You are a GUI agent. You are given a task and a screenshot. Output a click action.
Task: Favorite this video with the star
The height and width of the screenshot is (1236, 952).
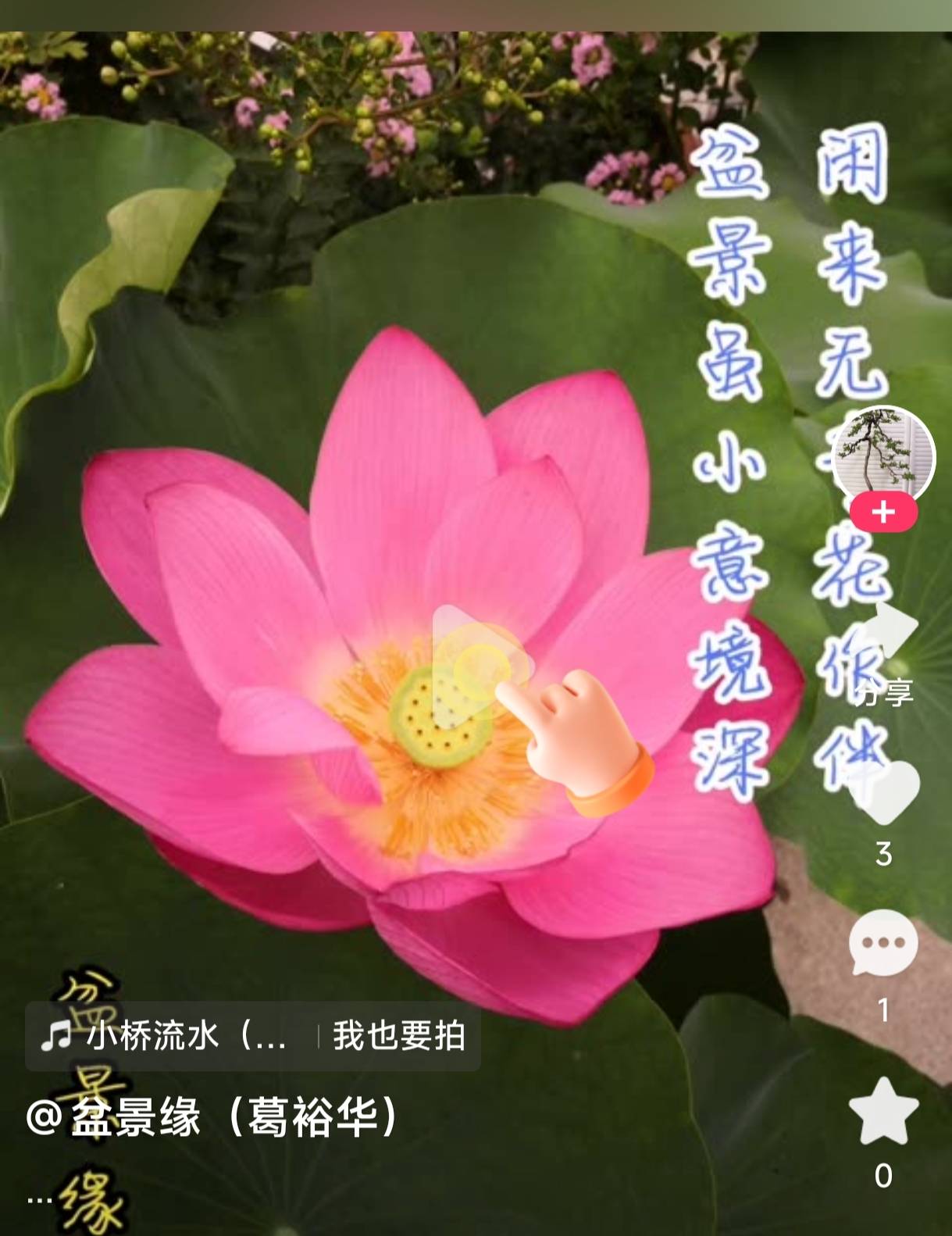click(883, 1111)
